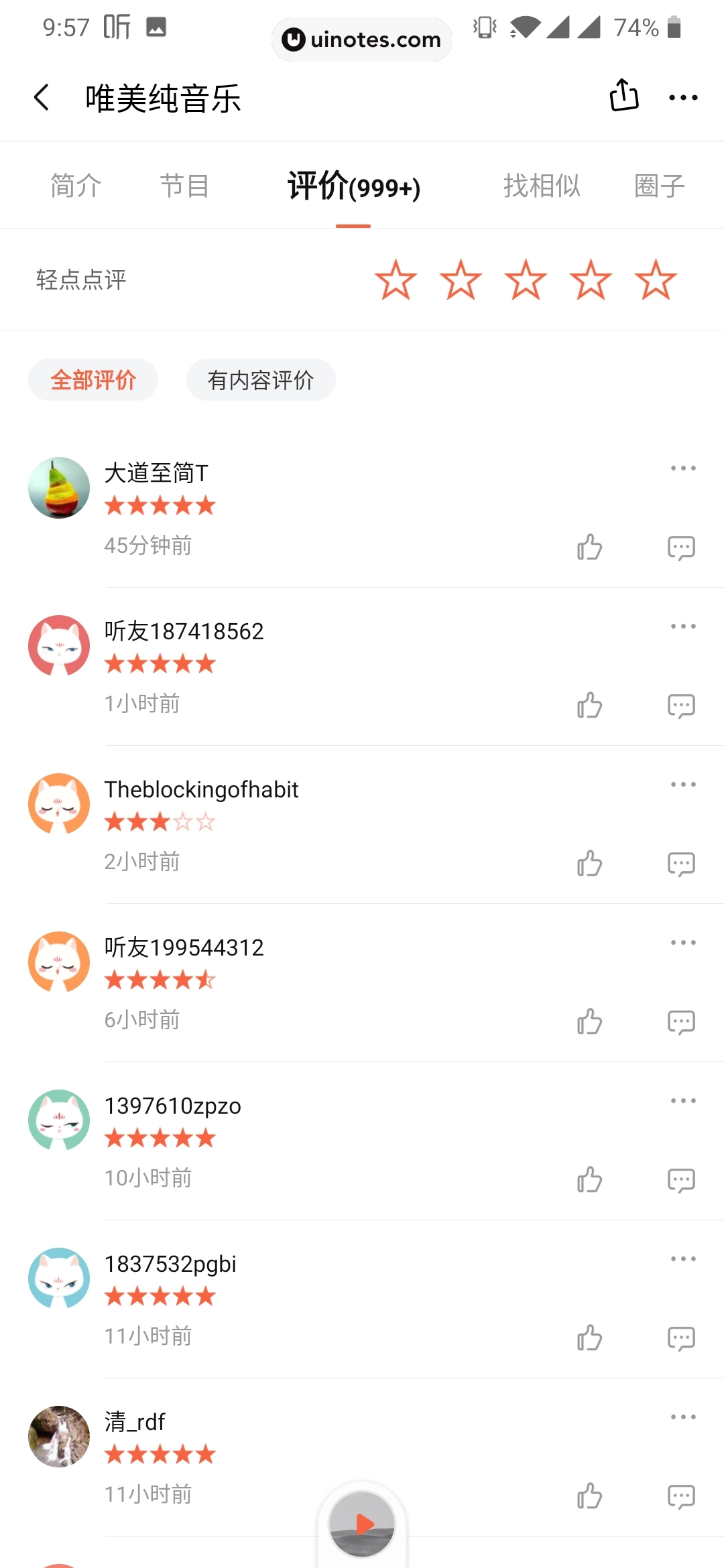Open more options for 大道至简T's review
Viewport: 724px width, 1568px height.
(683, 468)
